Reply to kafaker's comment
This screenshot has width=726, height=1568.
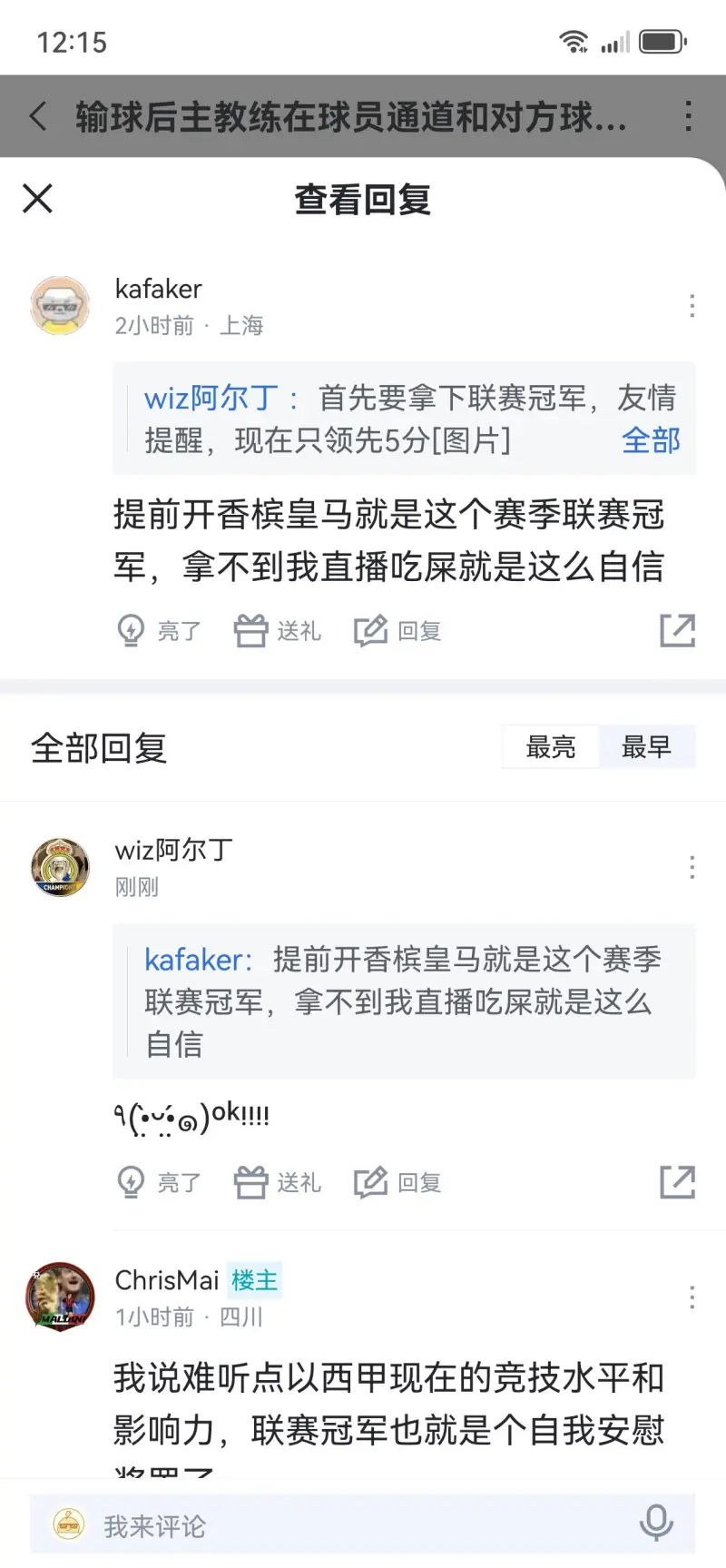tap(397, 630)
